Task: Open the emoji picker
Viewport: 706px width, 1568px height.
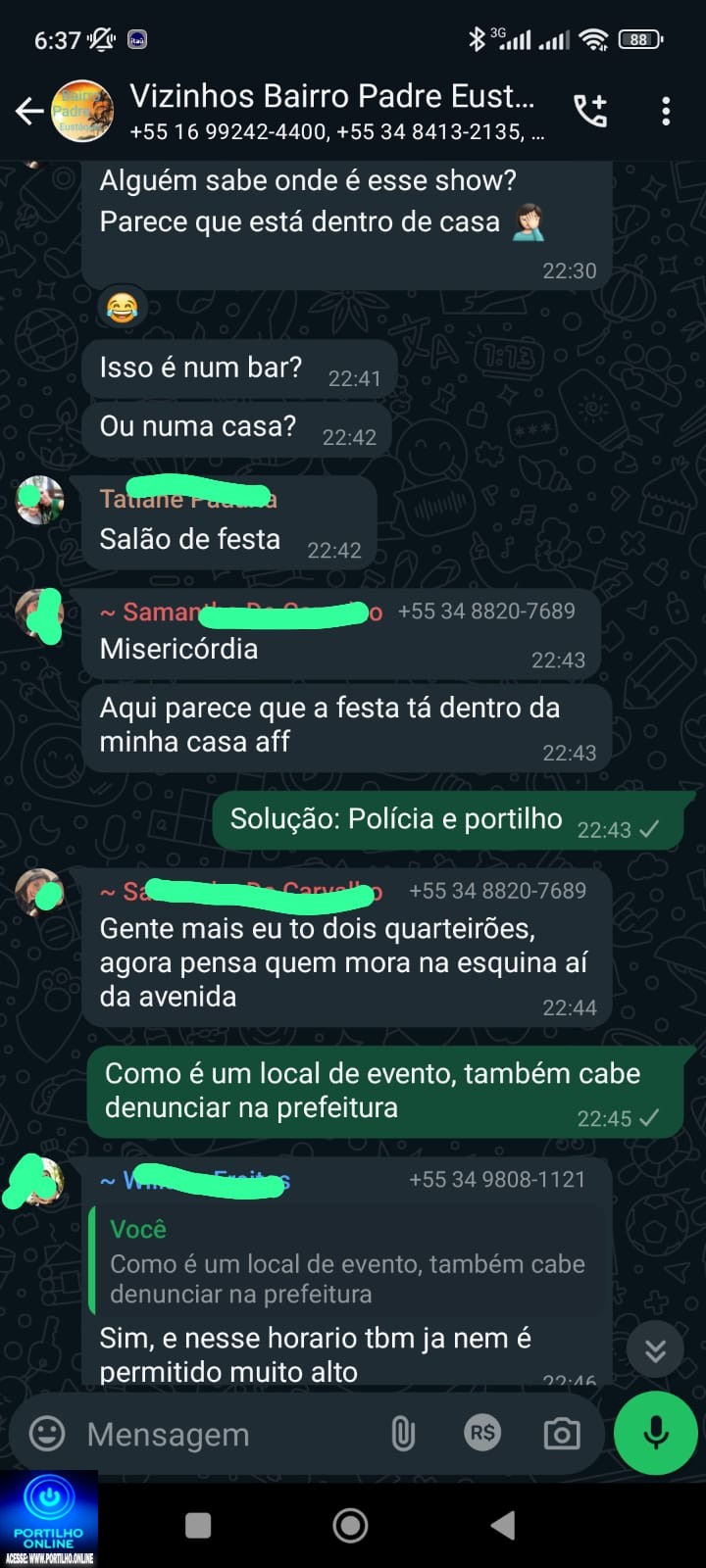Action: (x=47, y=1434)
